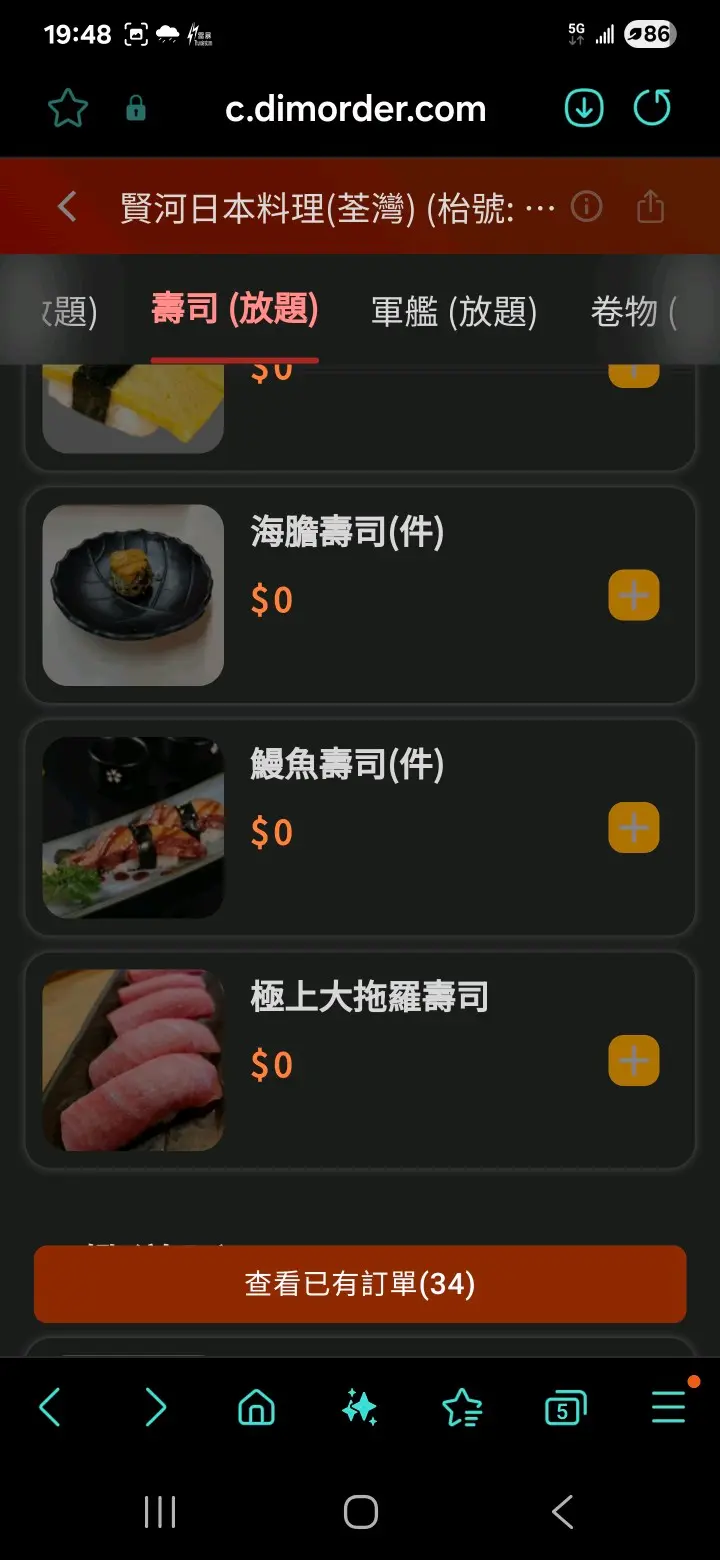Bookmark this page with the star icon
This screenshot has height=1560, width=720.
point(68,109)
